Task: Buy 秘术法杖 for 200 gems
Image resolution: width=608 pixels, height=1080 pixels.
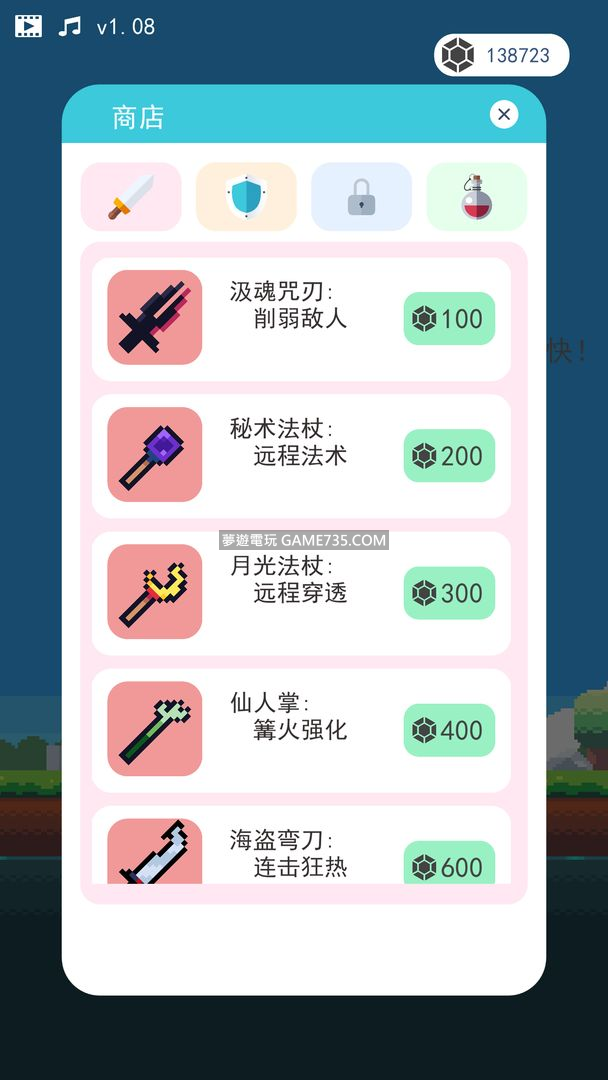Action: pos(449,456)
